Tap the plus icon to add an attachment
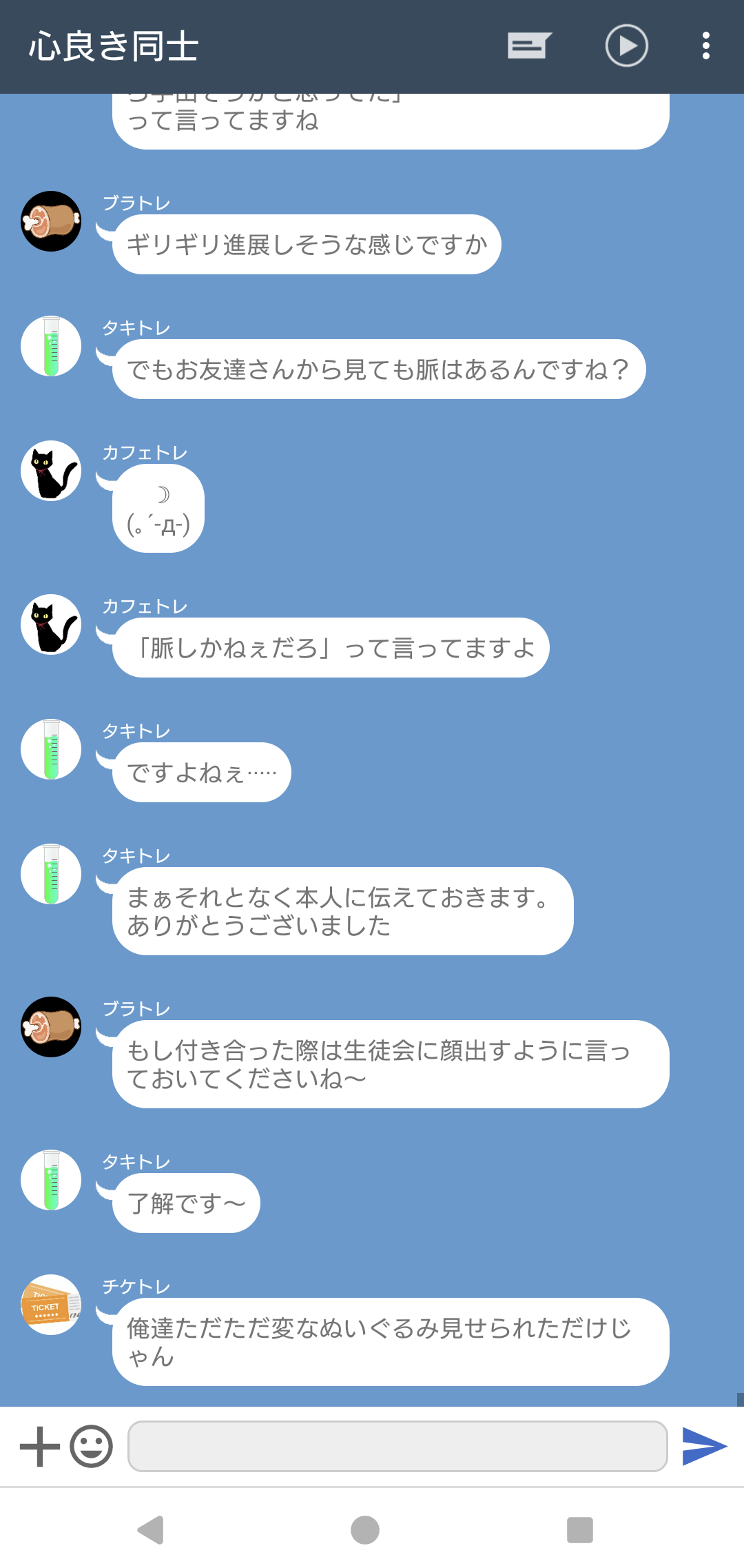The image size is (744, 1568). pyautogui.click(x=40, y=1446)
